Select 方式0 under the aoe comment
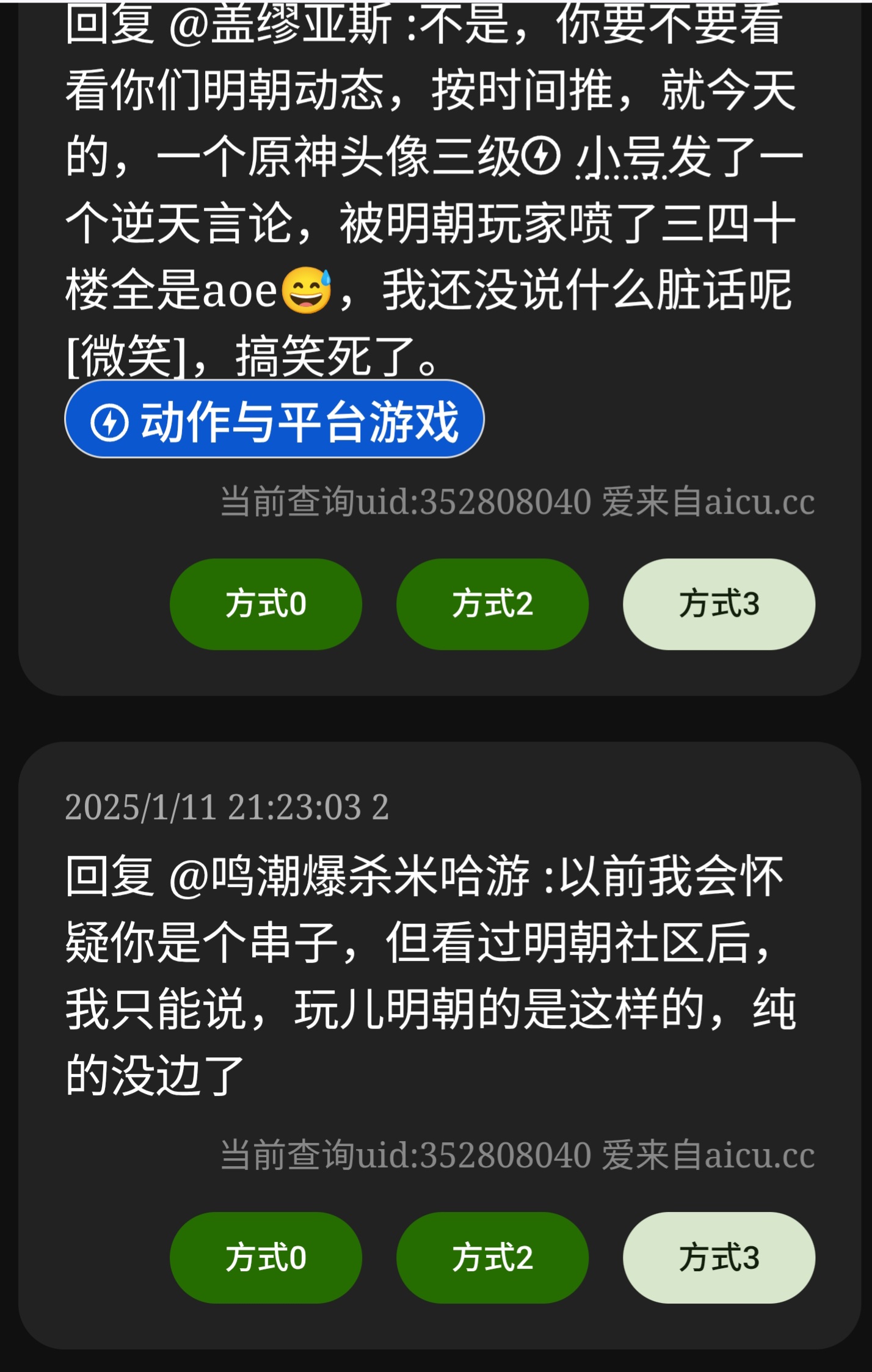The image size is (872, 1372). click(266, 604)
